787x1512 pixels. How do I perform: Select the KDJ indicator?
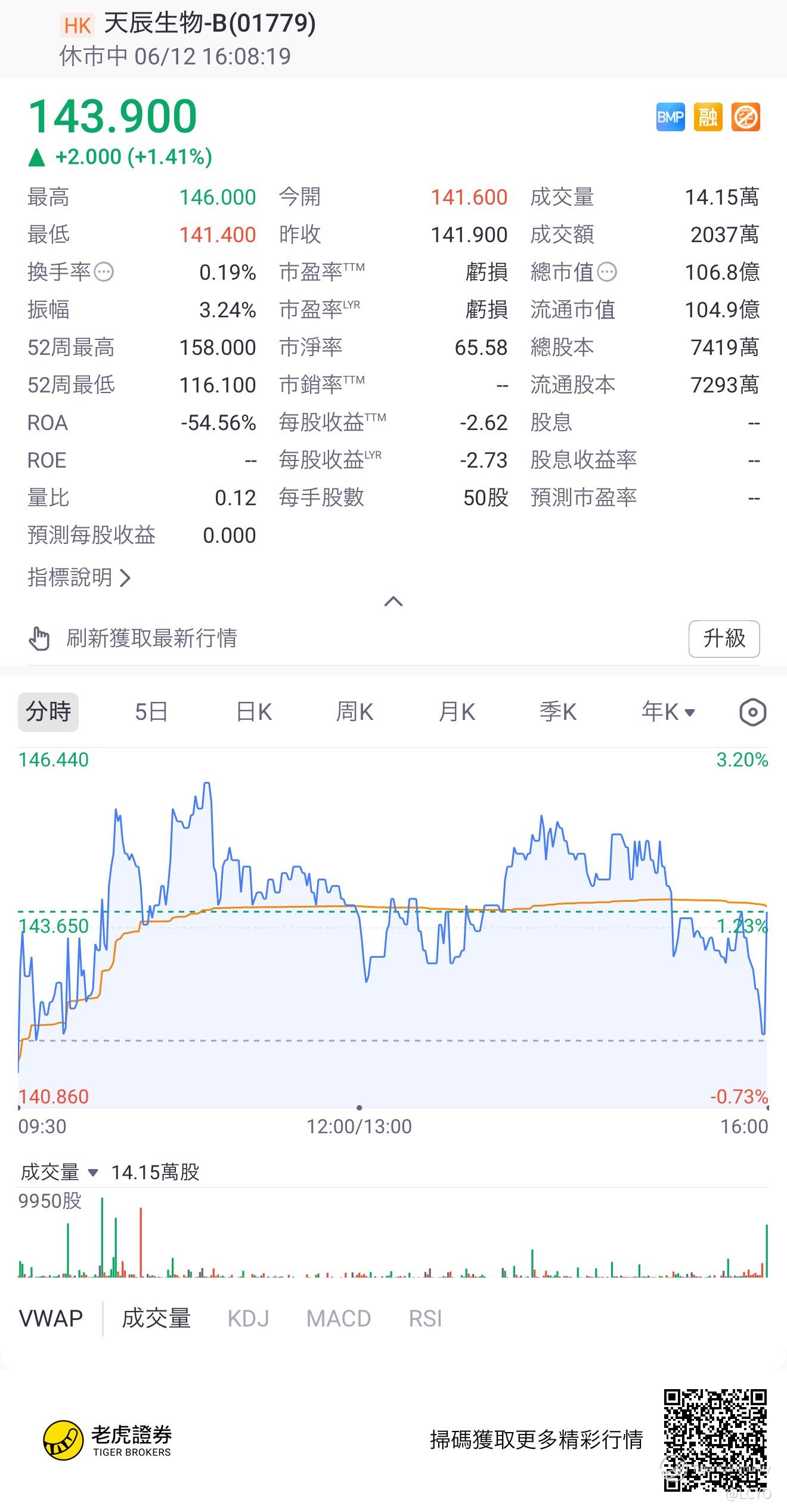pyautogui.click(x=248, y=1318)
